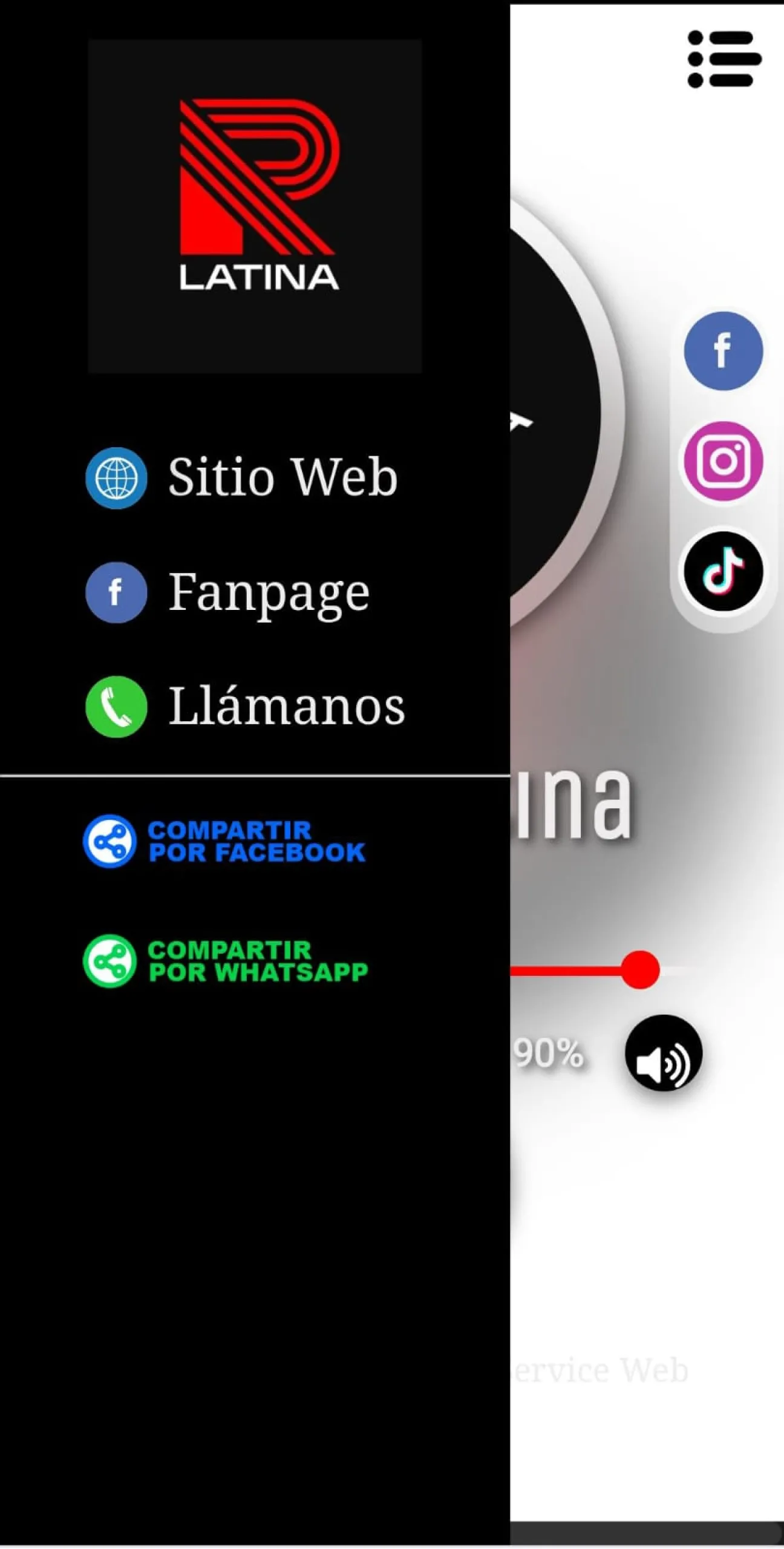Share via Compartir por WhatsApp
The width and height of the screenshot is (784, 1549).
(x=226, y=961)
